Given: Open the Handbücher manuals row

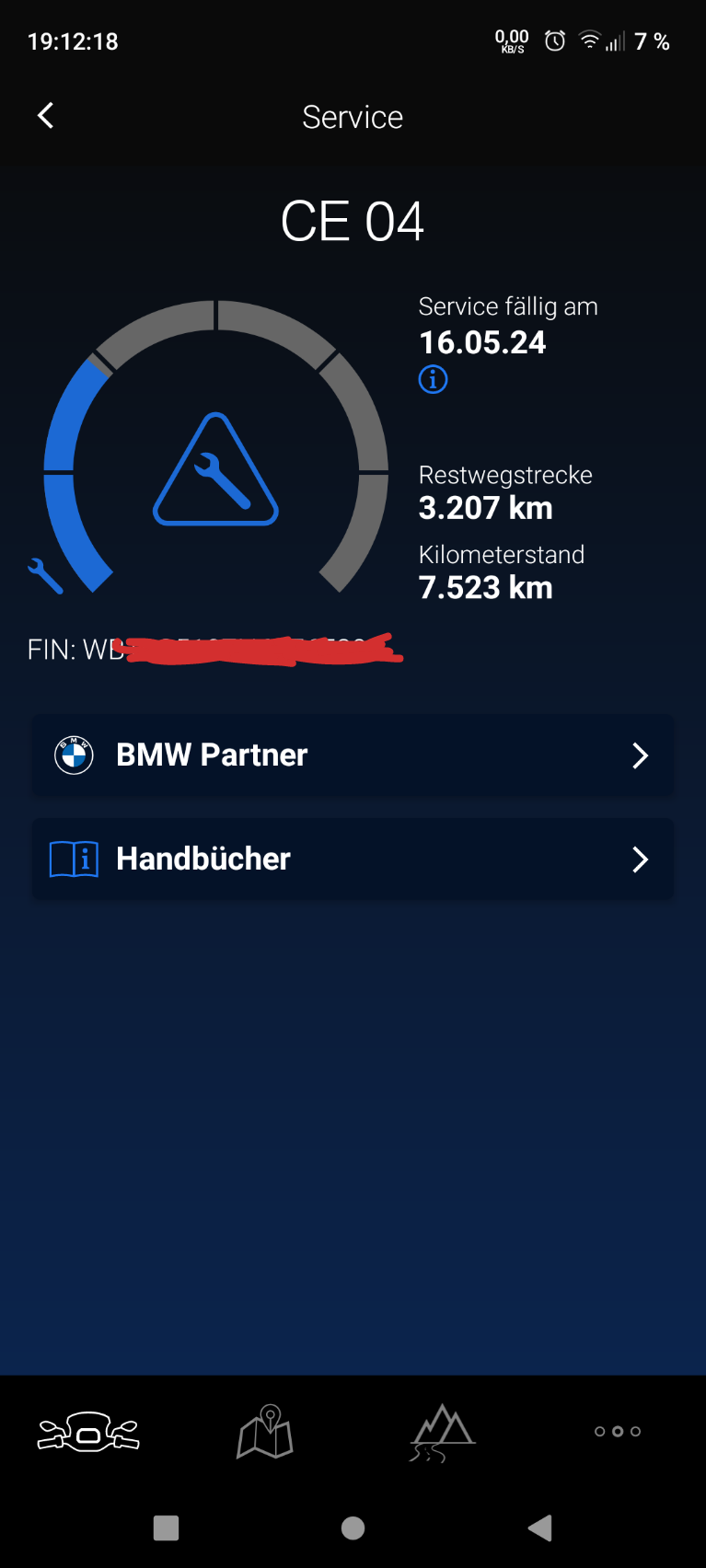Looking at the screenshot, I should [353, 859].
